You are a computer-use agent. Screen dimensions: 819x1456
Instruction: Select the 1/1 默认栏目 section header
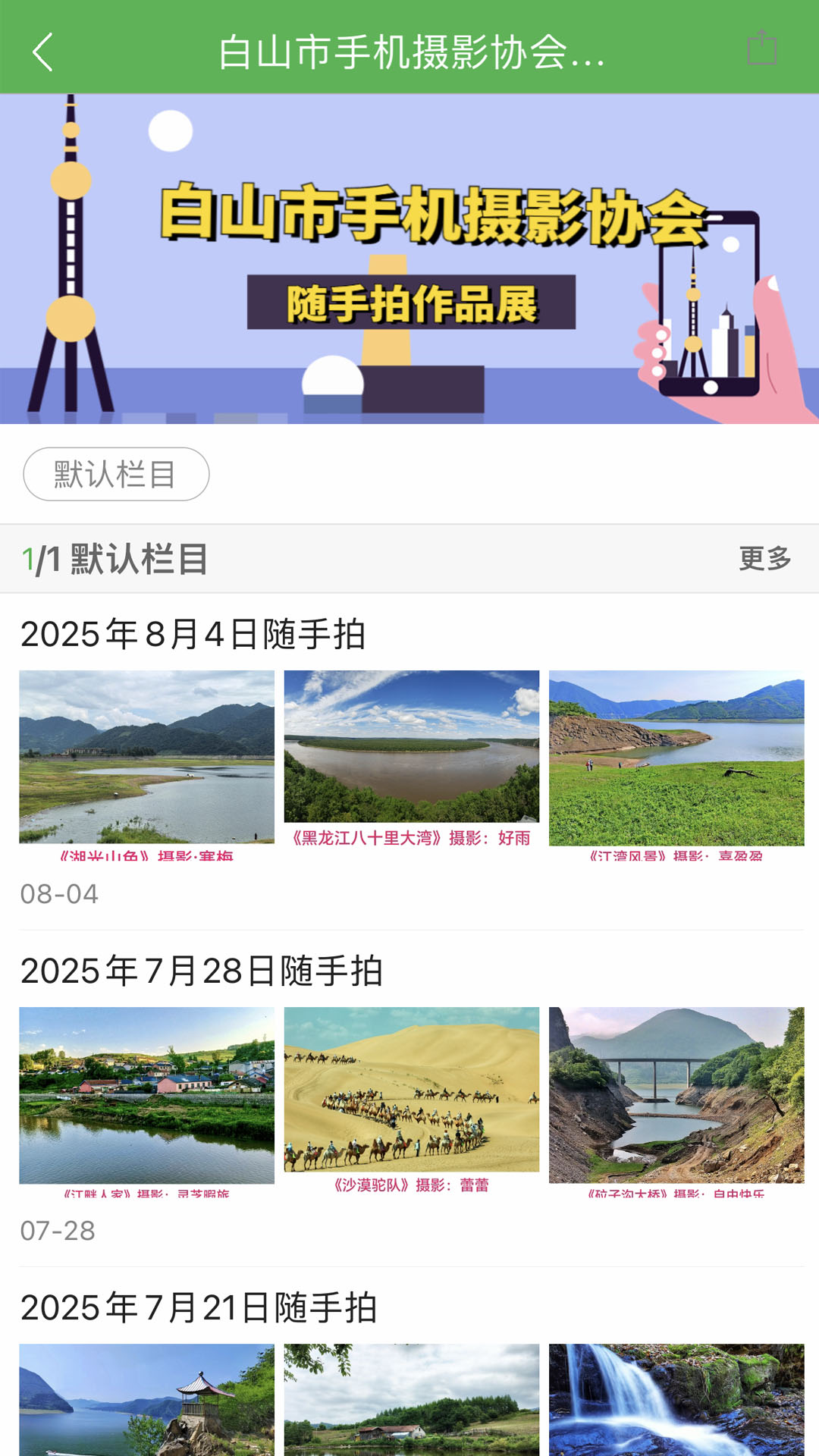[x=114, y=560]
